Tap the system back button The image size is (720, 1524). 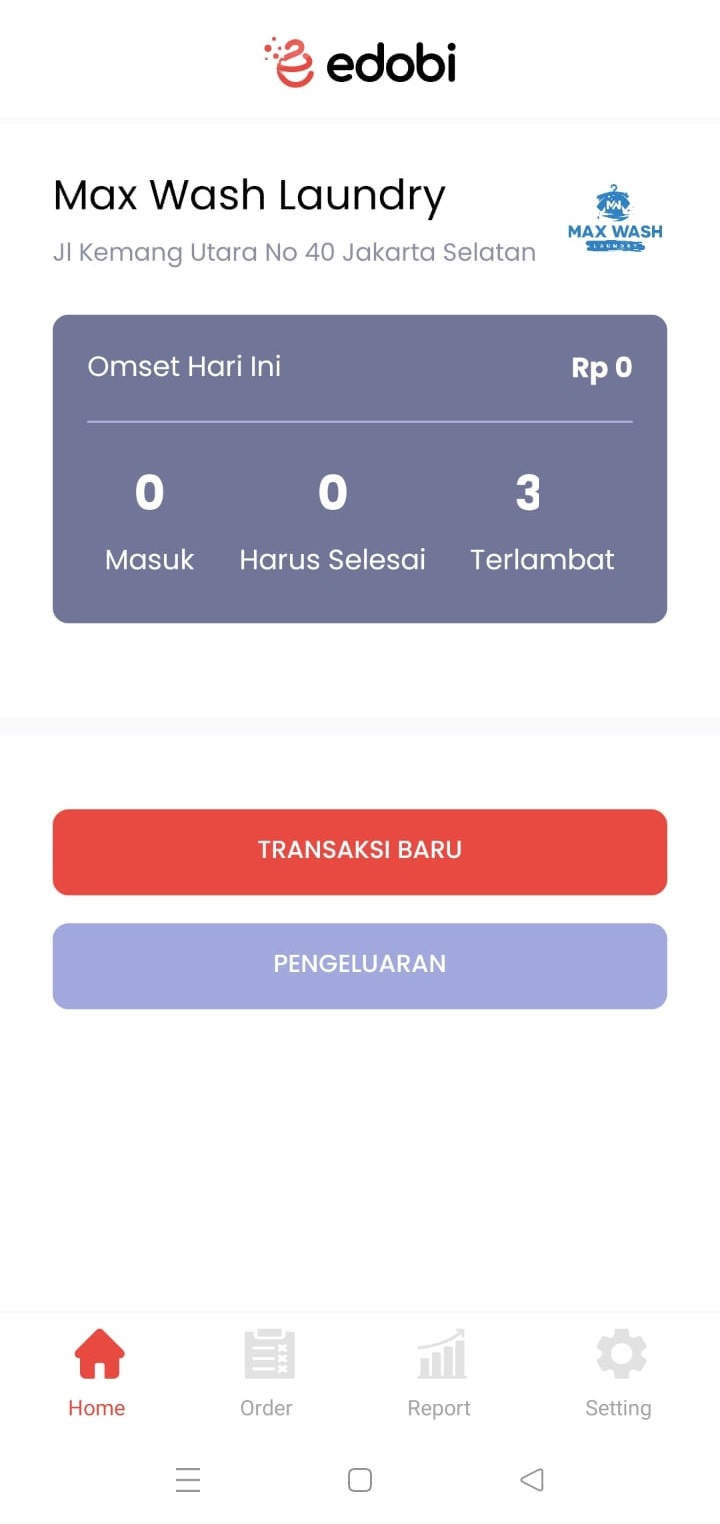532,1479
